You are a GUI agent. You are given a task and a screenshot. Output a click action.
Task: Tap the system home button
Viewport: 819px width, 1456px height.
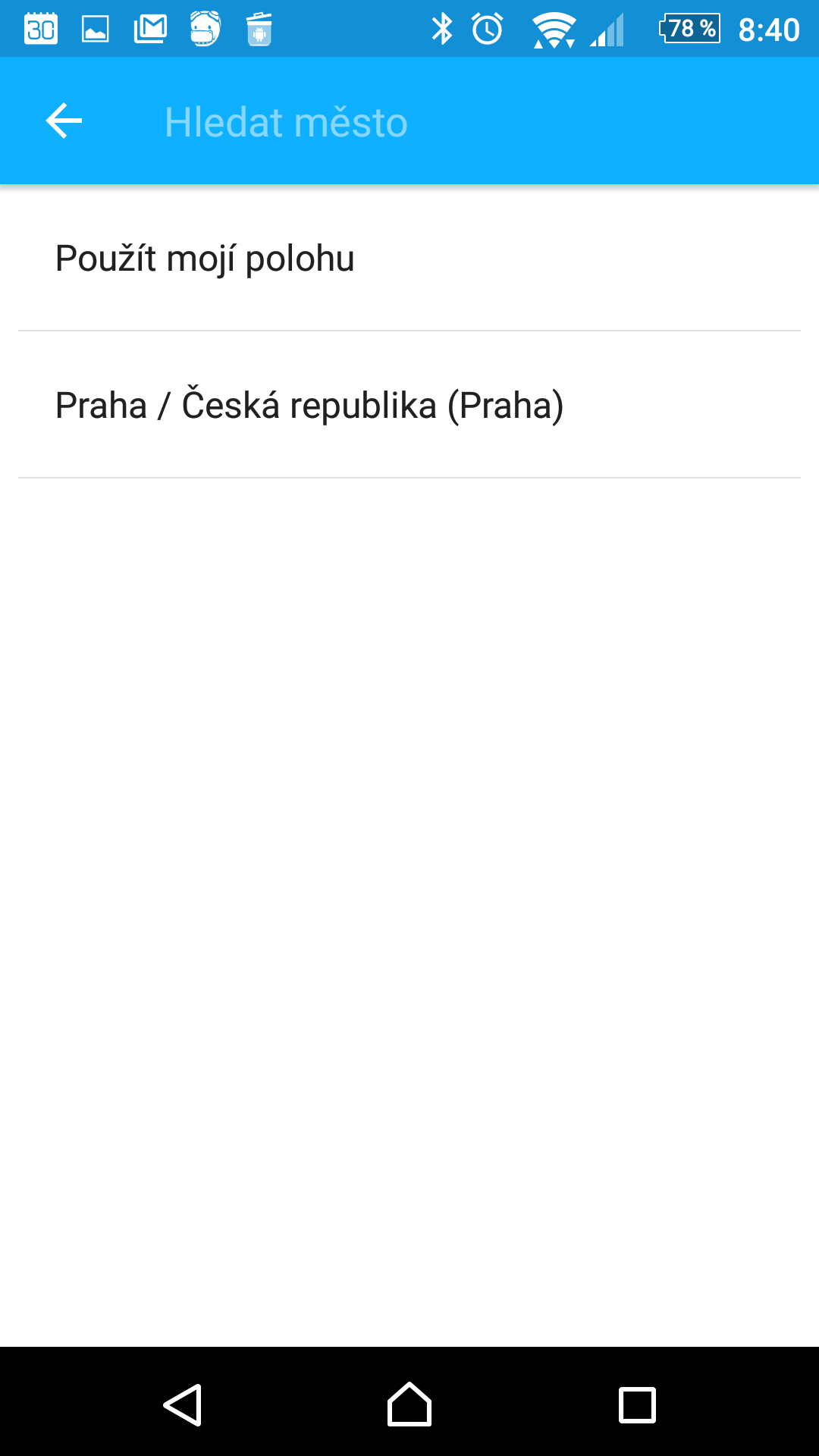click(409, 1404)
